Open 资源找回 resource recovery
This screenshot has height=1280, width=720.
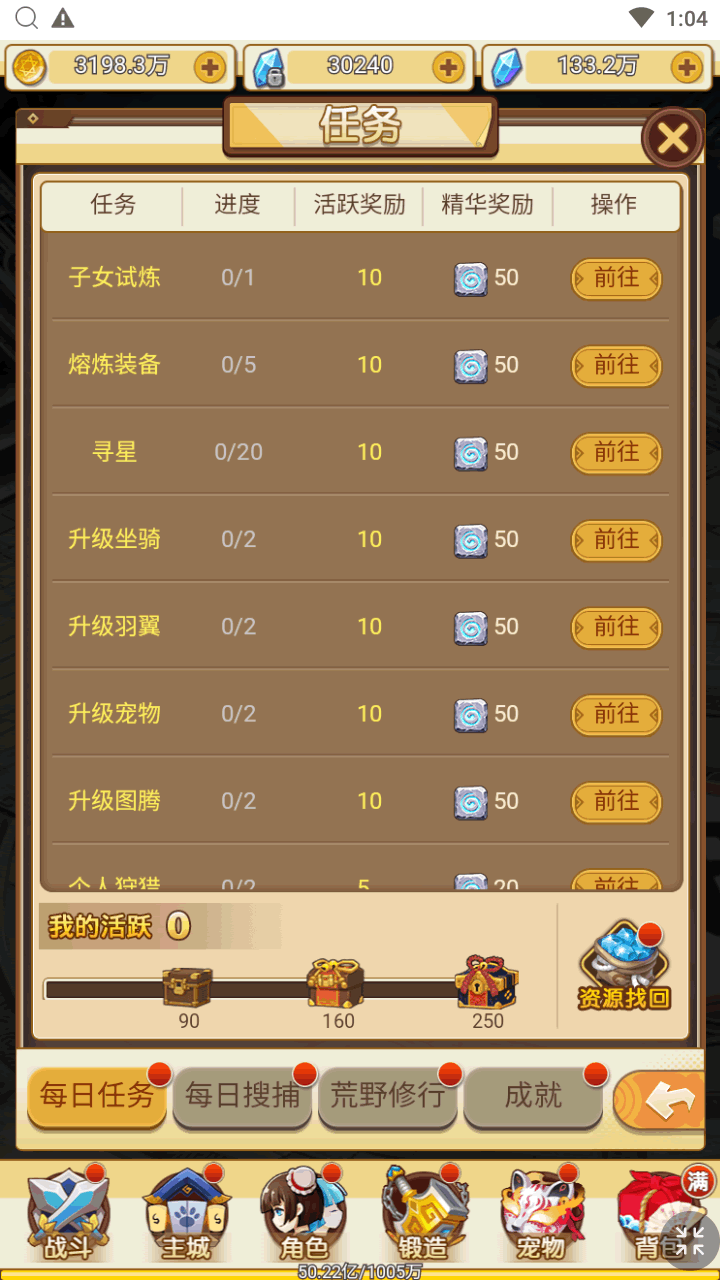[x=624, y=965]
